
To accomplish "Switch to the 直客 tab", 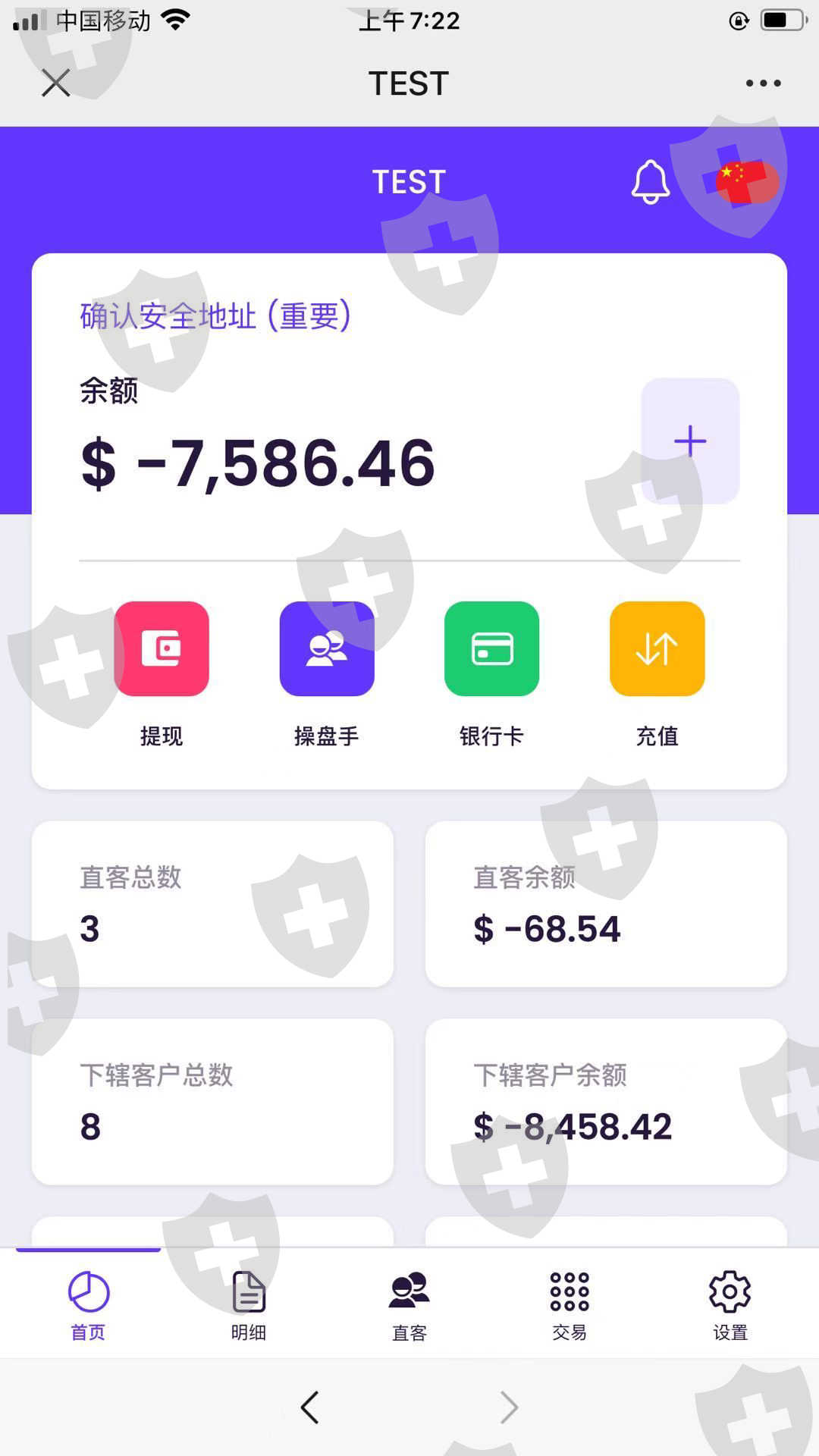I will (x=409, y=1306).
